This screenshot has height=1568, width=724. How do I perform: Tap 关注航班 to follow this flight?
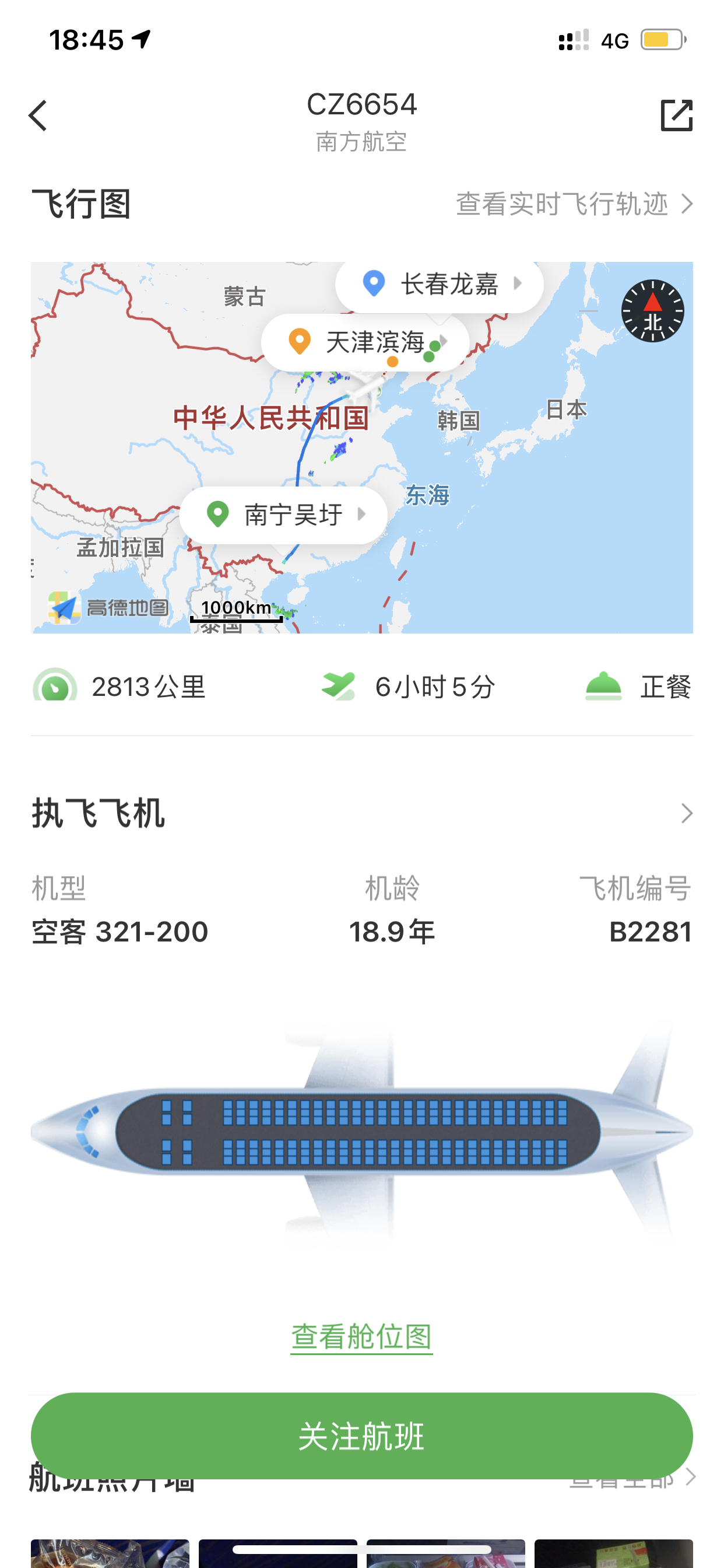[x=361, y=1437]
